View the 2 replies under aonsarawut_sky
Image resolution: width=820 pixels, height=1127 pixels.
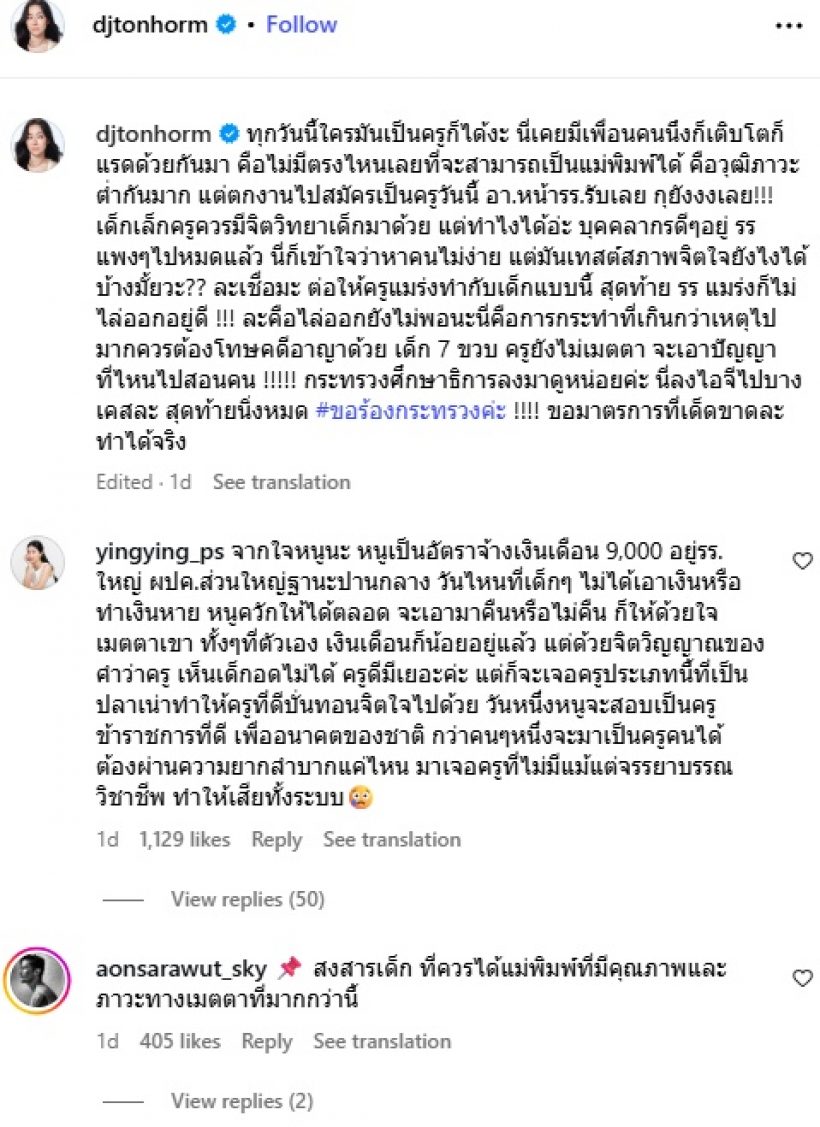[x=241, y=1101]
